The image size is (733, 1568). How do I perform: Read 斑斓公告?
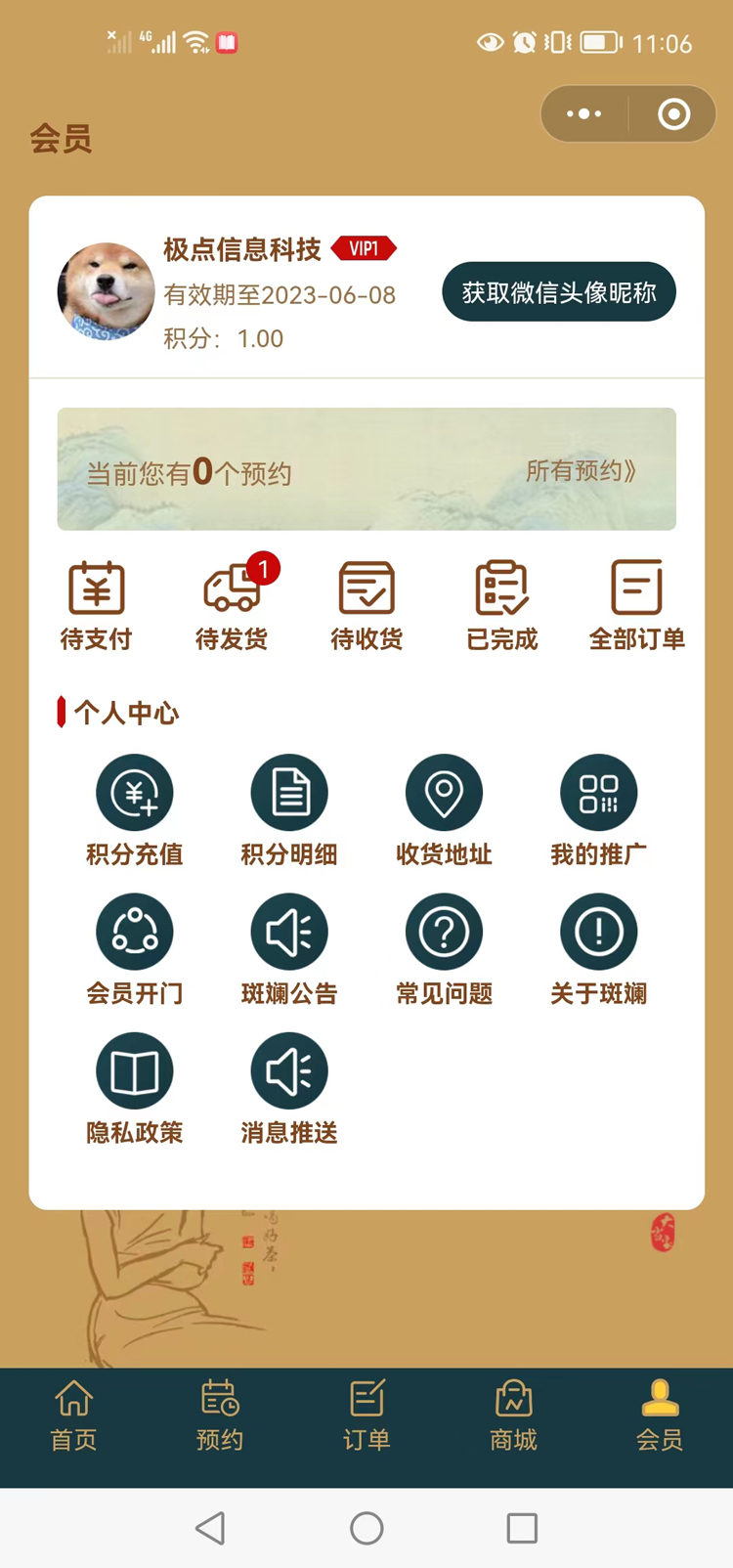point(289,949)
